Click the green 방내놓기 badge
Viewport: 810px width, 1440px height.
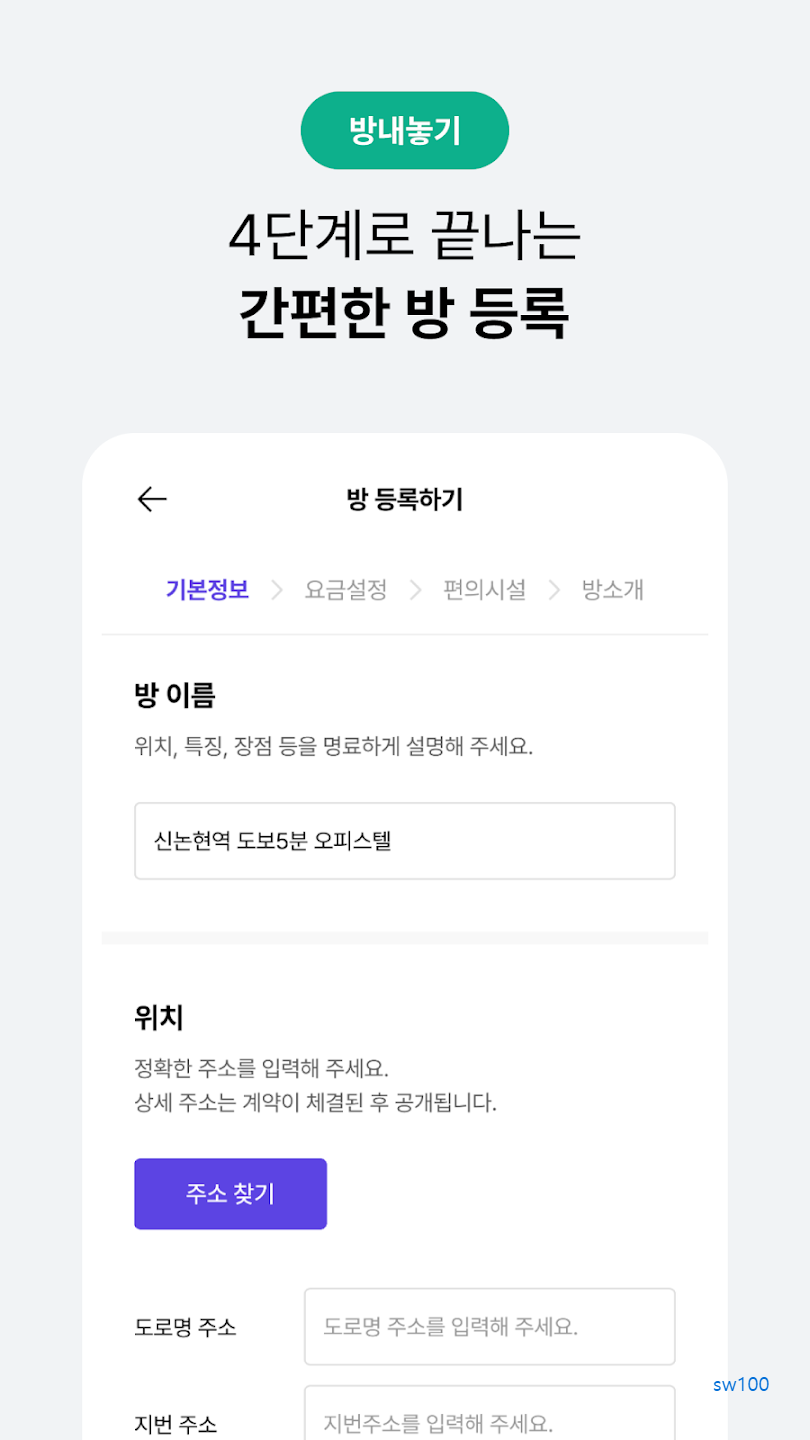tap(404, 130)
